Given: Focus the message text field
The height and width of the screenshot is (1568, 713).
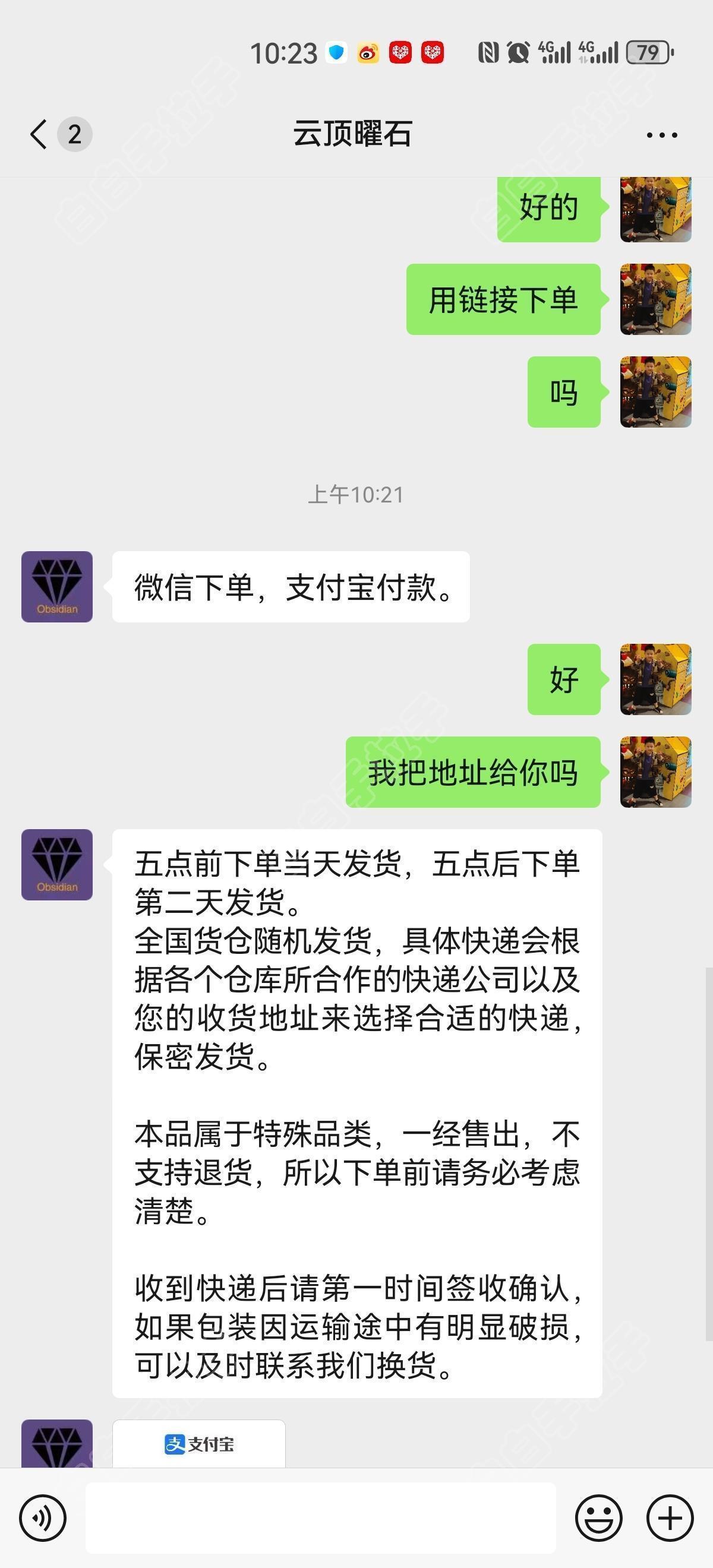Looking at the screenshot, I should 320,1518.
